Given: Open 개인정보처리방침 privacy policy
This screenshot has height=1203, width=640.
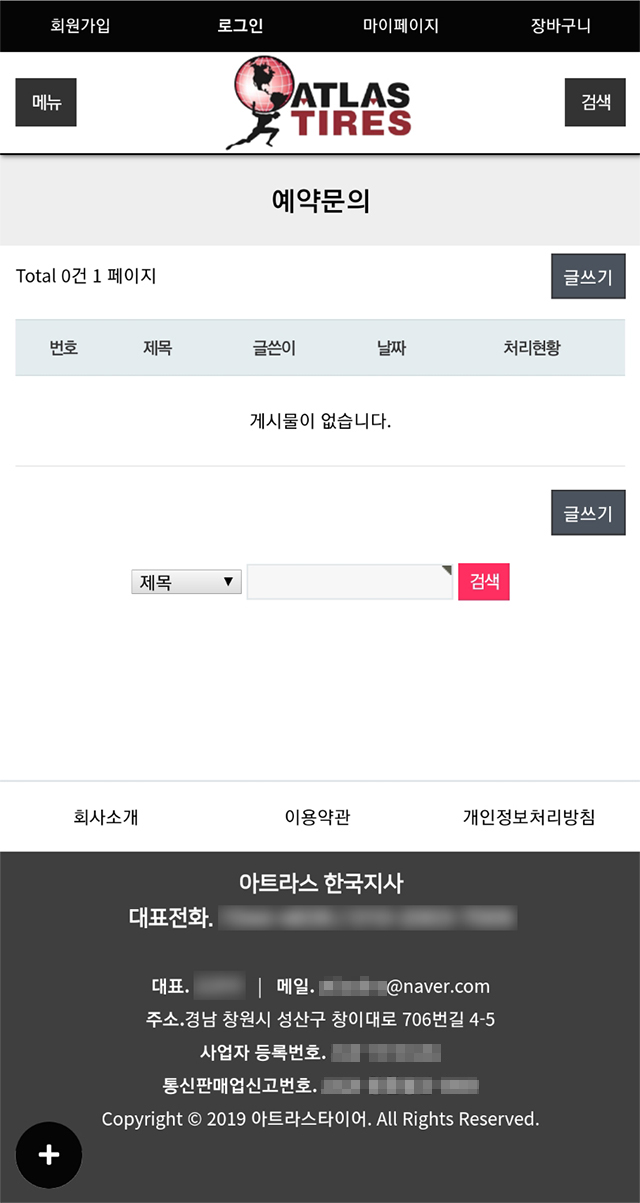Looking at the screenshot, I should click(x=528, y=817).
